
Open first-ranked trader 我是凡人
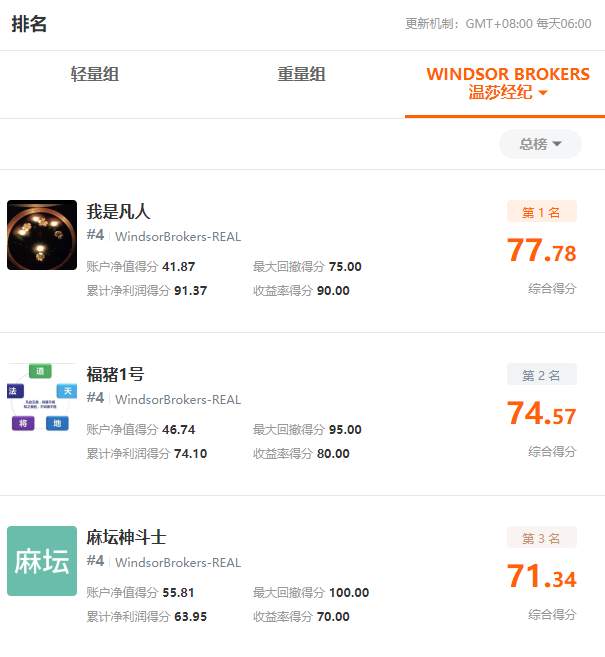[118, 212]
